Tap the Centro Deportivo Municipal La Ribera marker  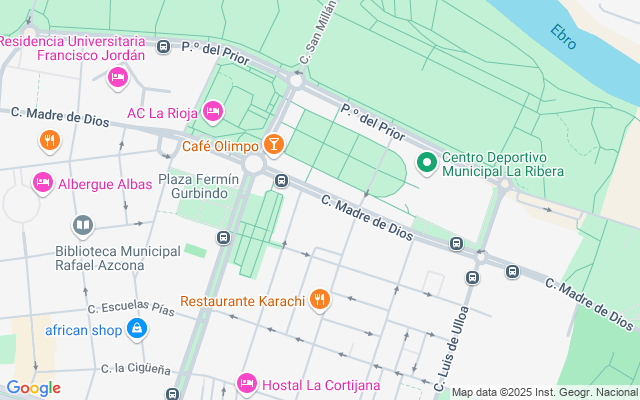(x=426, y=162)
